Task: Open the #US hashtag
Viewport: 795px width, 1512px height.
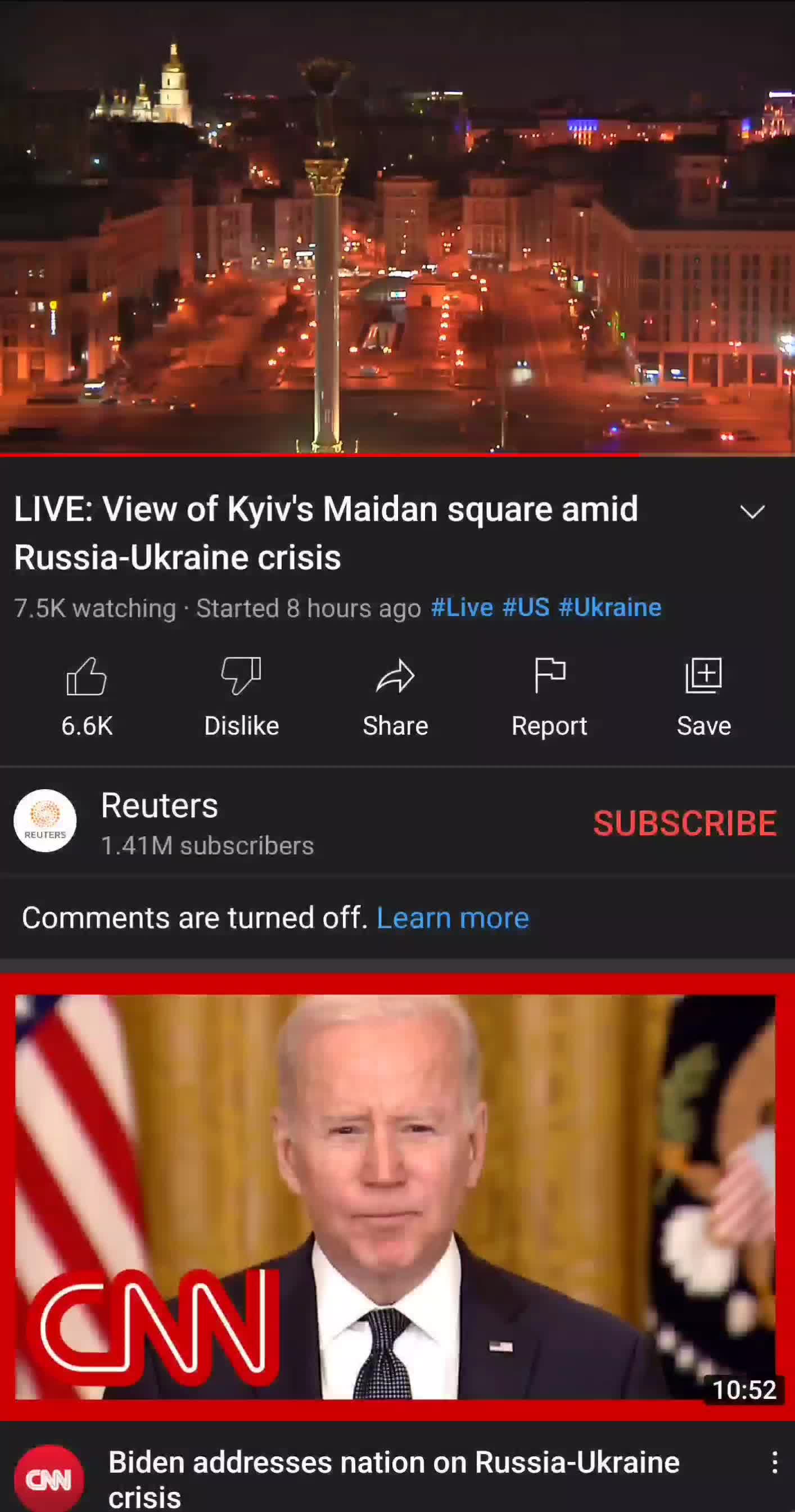Action: (x=526, y=608)
